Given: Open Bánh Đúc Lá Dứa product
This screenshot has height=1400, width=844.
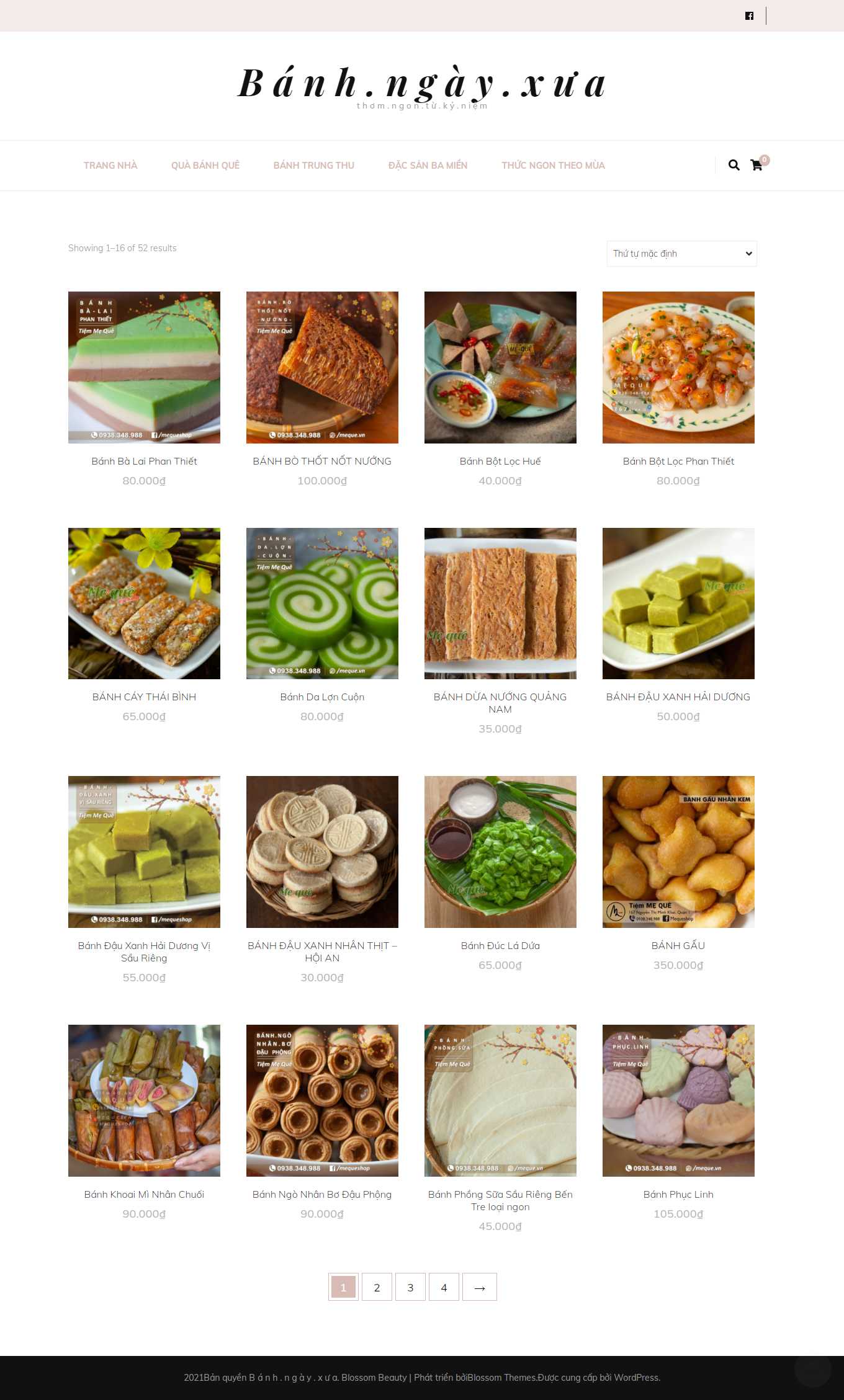Looking at the screenshot, I should (500, 852).
